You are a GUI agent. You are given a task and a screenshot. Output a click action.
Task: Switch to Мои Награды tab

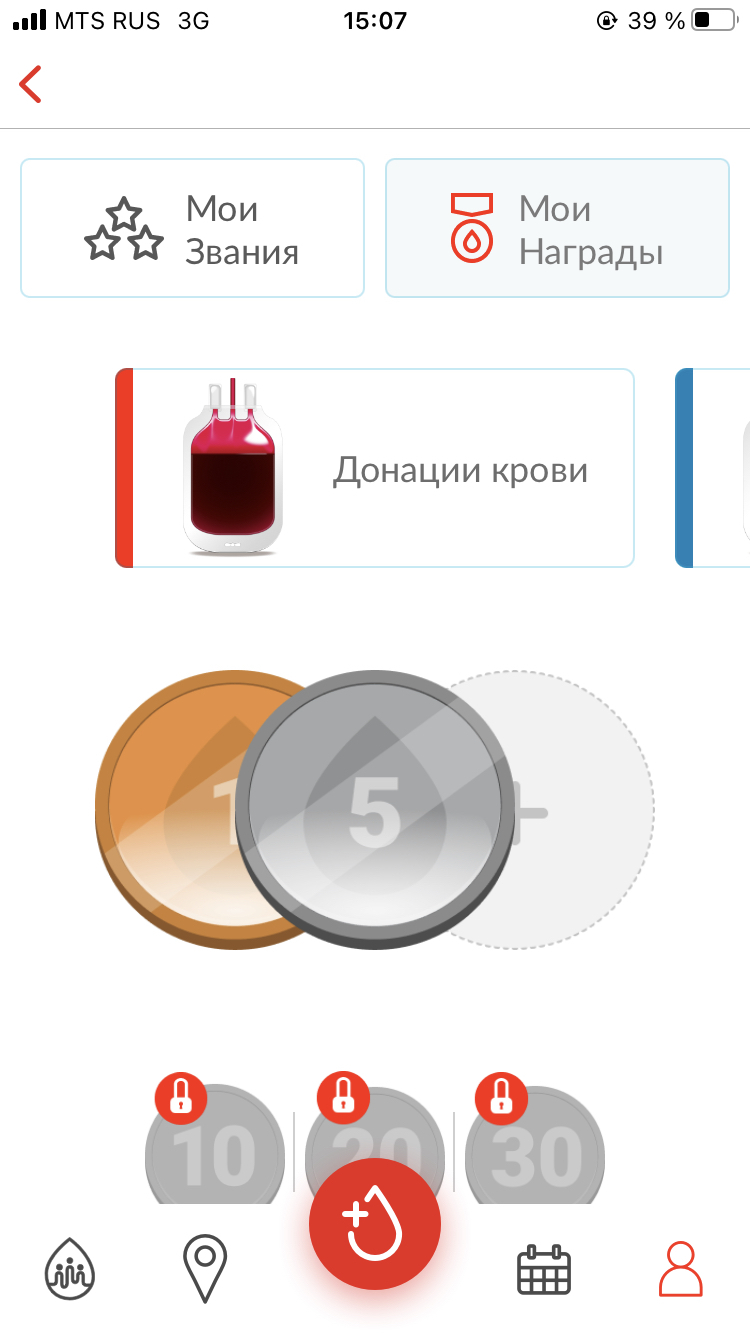[x=557, y=228]
